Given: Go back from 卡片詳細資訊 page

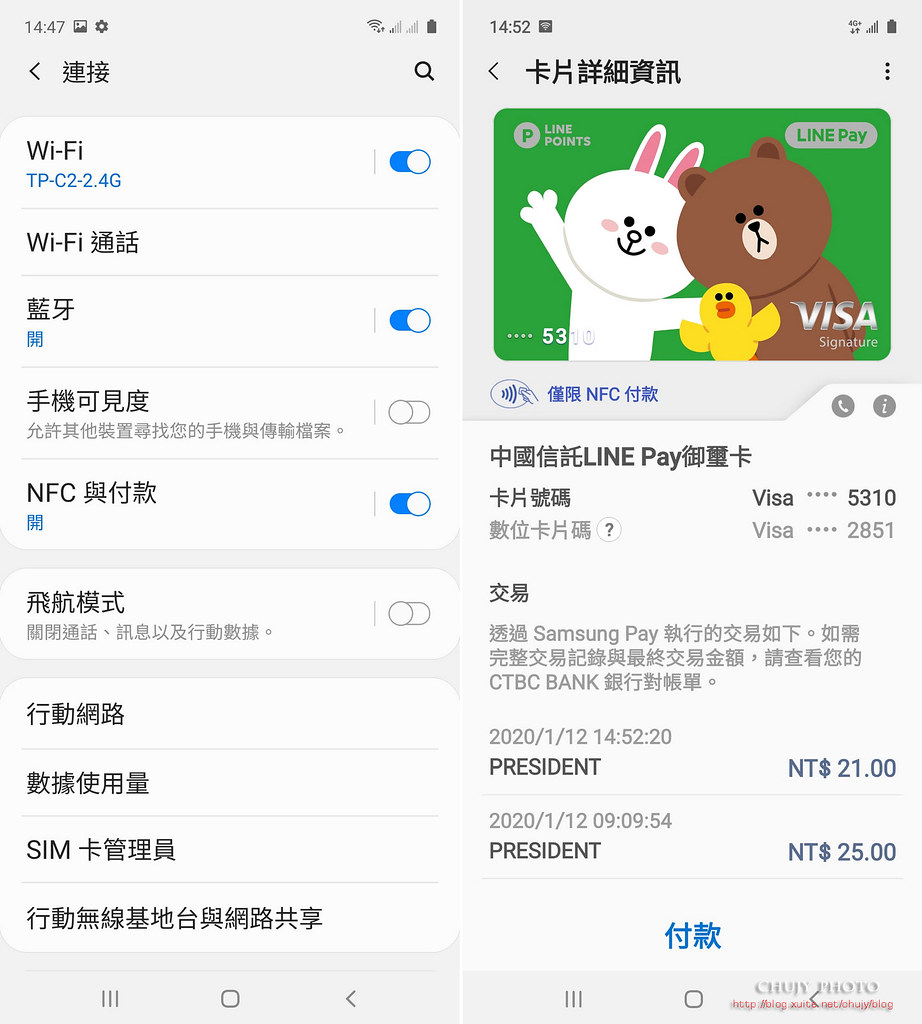Looking at the screenshot, I should pyautogui.click(x=494, y=71).
